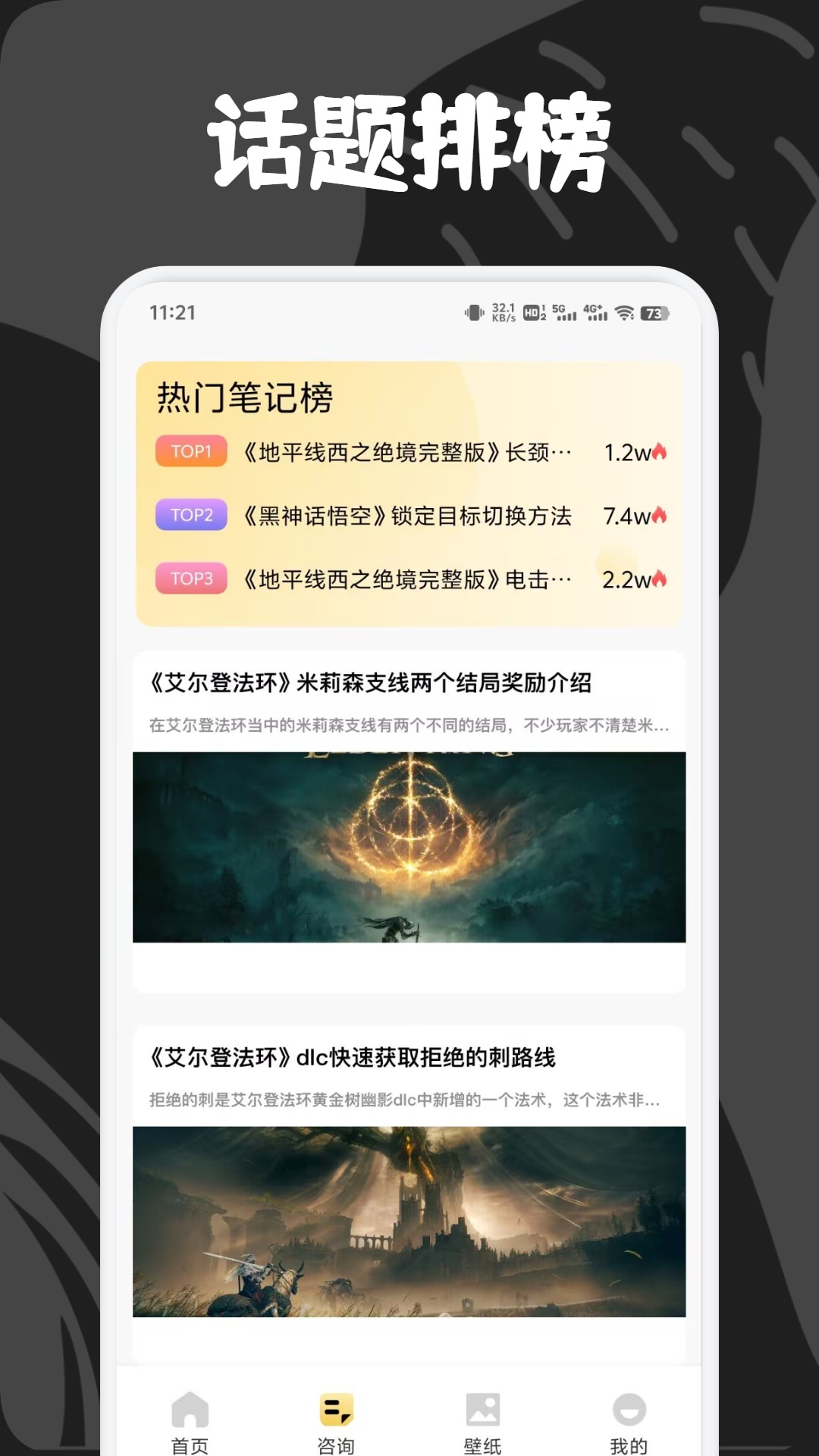Expand the truncated 地平线西之绝境 TOP1 title
Image resolution: width=819 pixels, height=1456 pixels.
[409, 450]
